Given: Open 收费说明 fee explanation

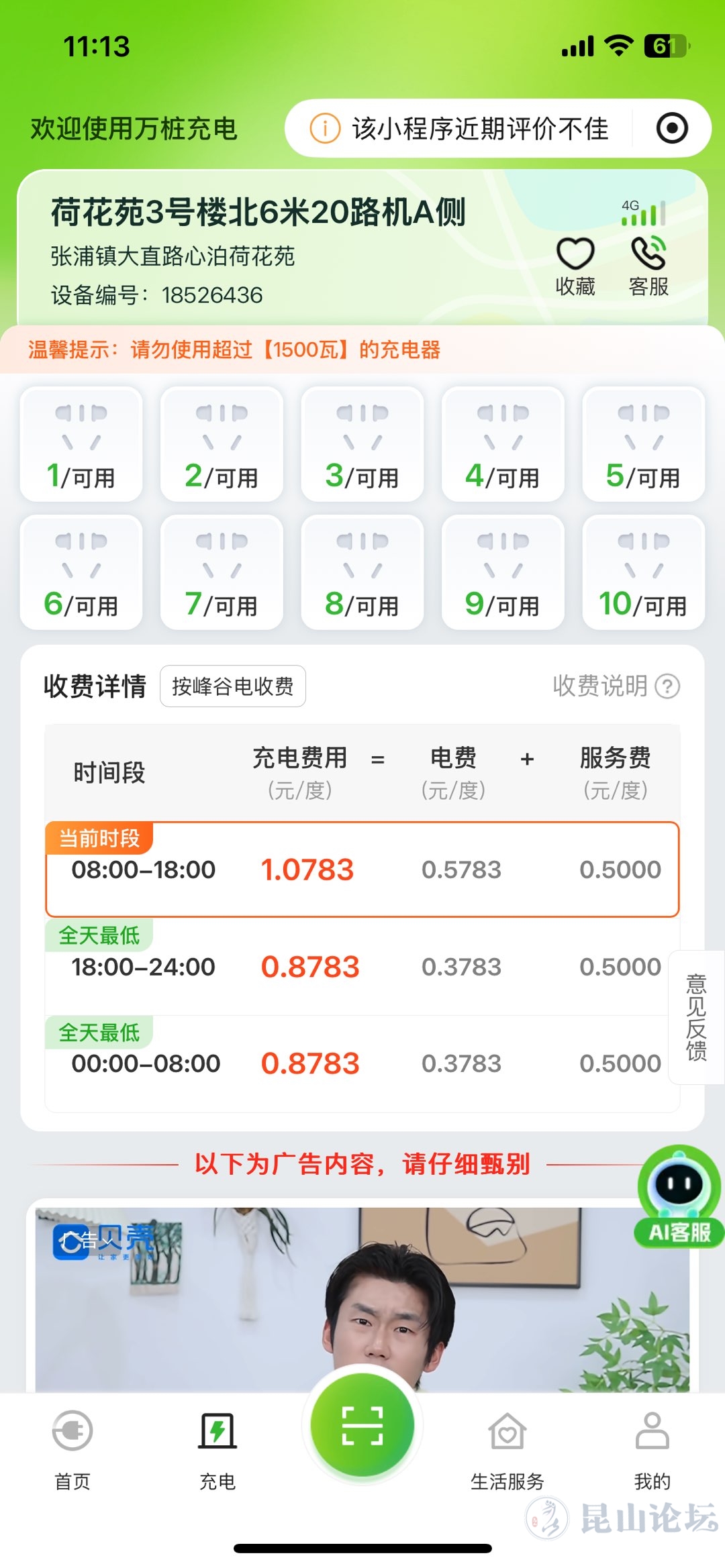Looking at the screenshot, I should (616, 686).
